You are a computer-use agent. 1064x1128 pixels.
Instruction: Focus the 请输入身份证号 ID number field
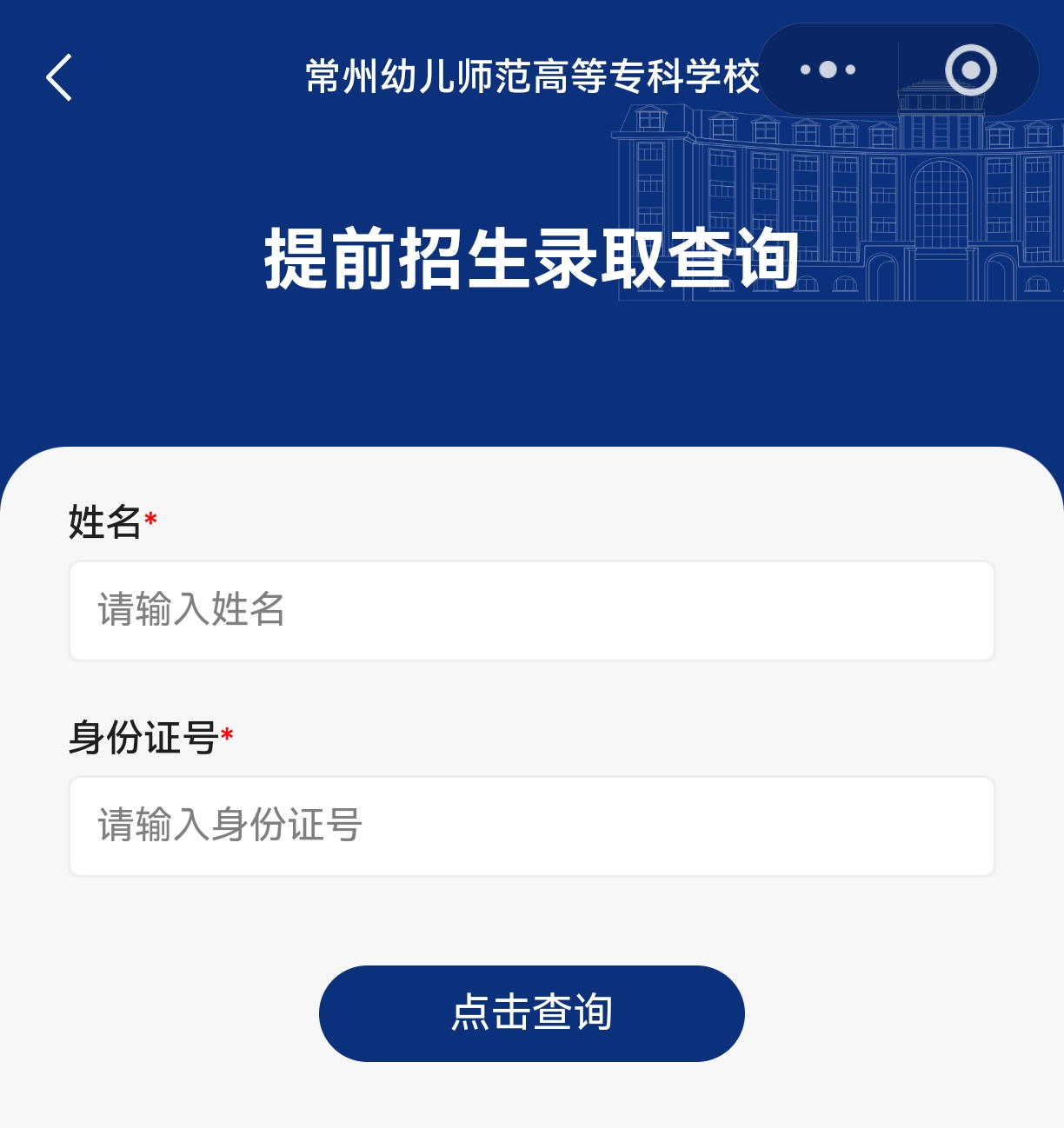click(x=531, y=826)
